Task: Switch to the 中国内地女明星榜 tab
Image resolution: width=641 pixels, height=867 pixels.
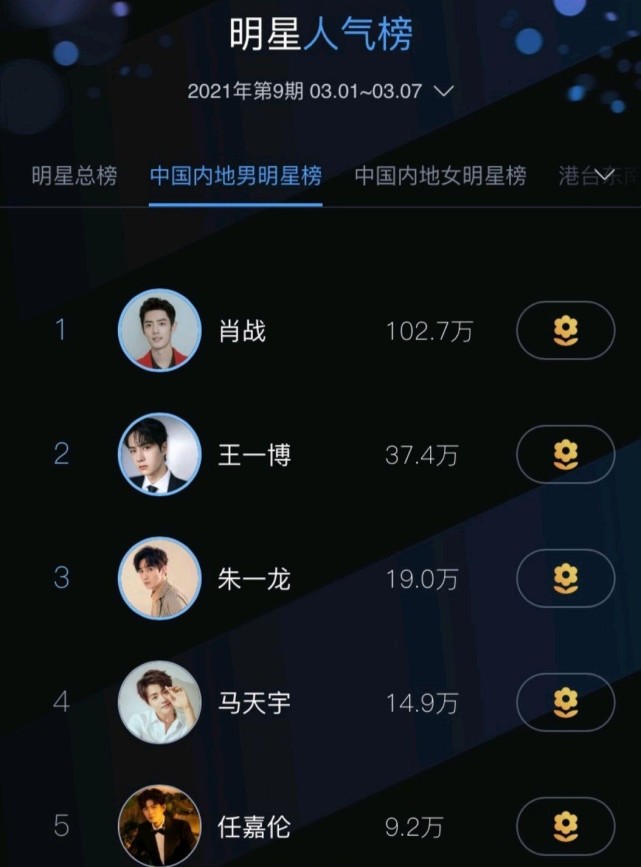Action: pyautogui.click(x=440, y=176)
